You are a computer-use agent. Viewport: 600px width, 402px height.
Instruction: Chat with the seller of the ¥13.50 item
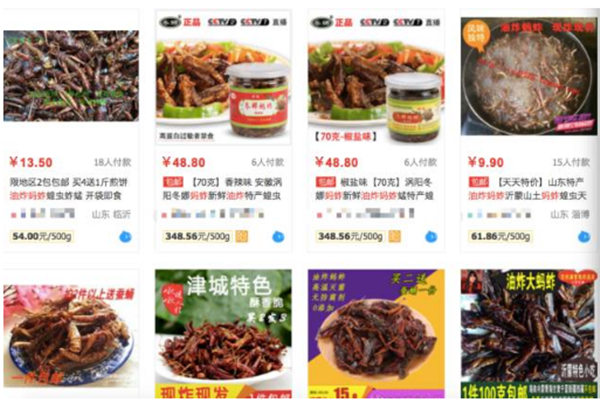click(x=125, y=237)
